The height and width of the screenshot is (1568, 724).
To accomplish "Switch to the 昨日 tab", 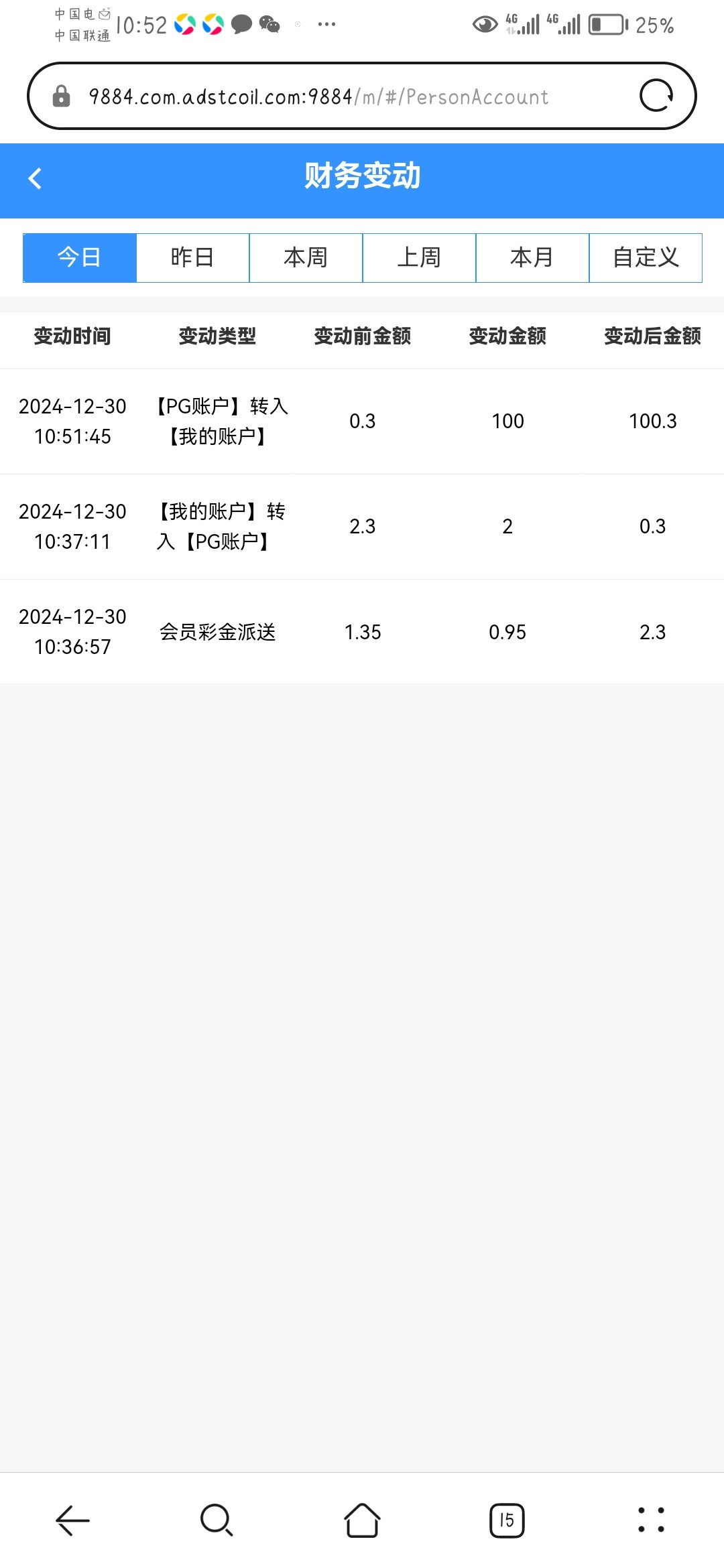I will point(193,258).
